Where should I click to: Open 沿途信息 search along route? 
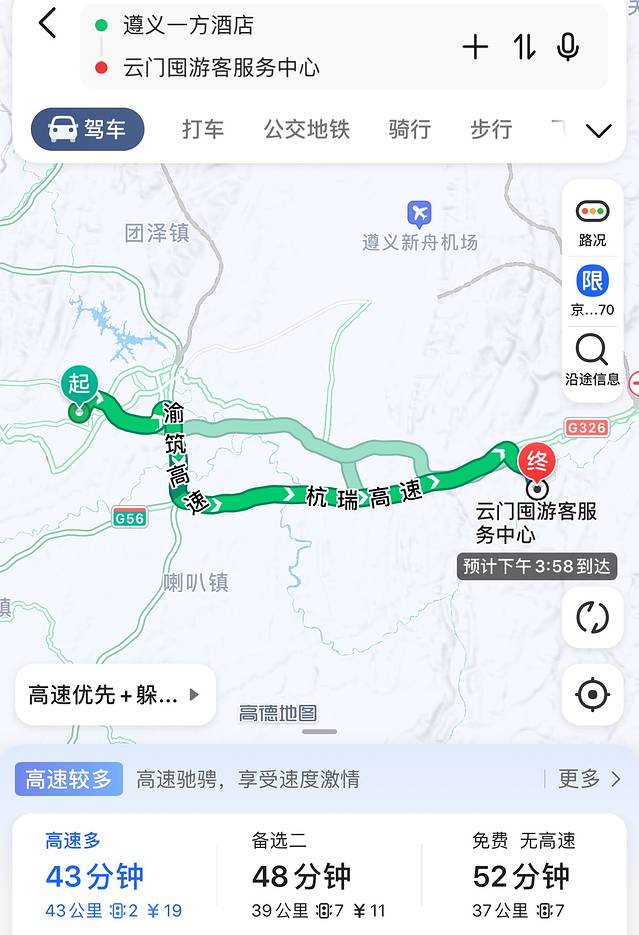coord(592,360)
